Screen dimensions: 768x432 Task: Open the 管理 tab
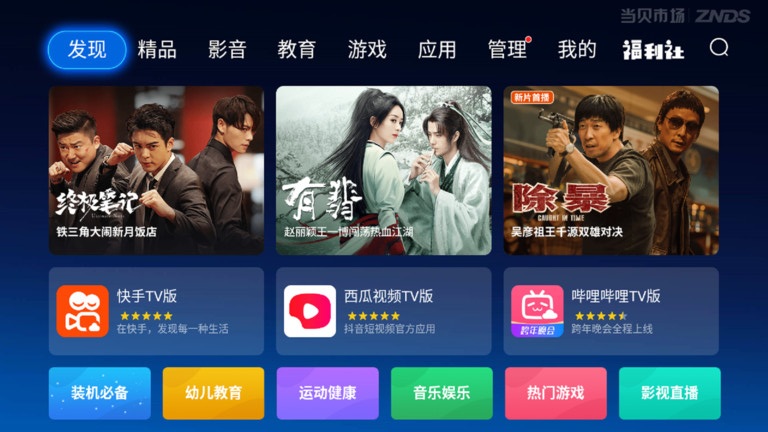[507, 49]
